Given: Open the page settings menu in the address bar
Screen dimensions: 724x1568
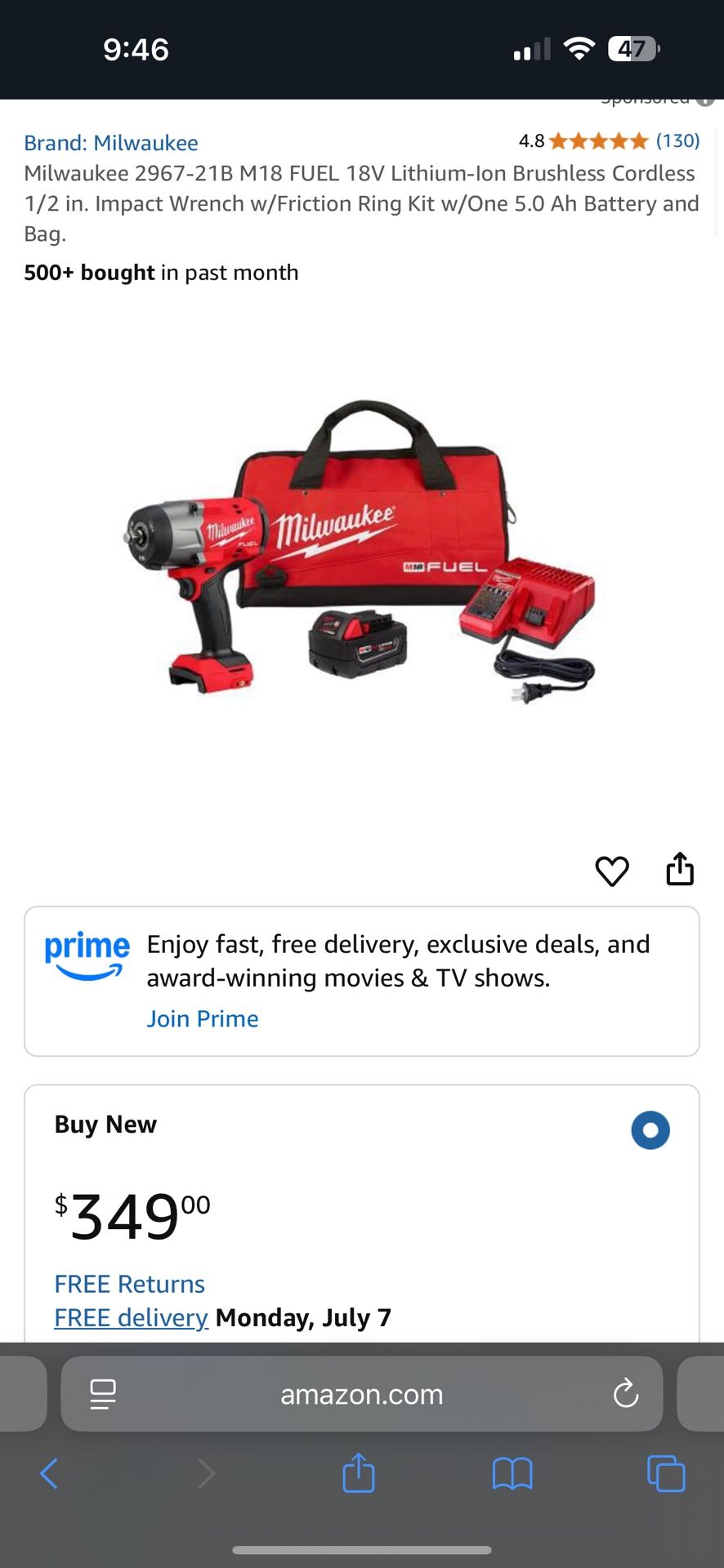Looking at the screenshot, I should (103, 1394).
